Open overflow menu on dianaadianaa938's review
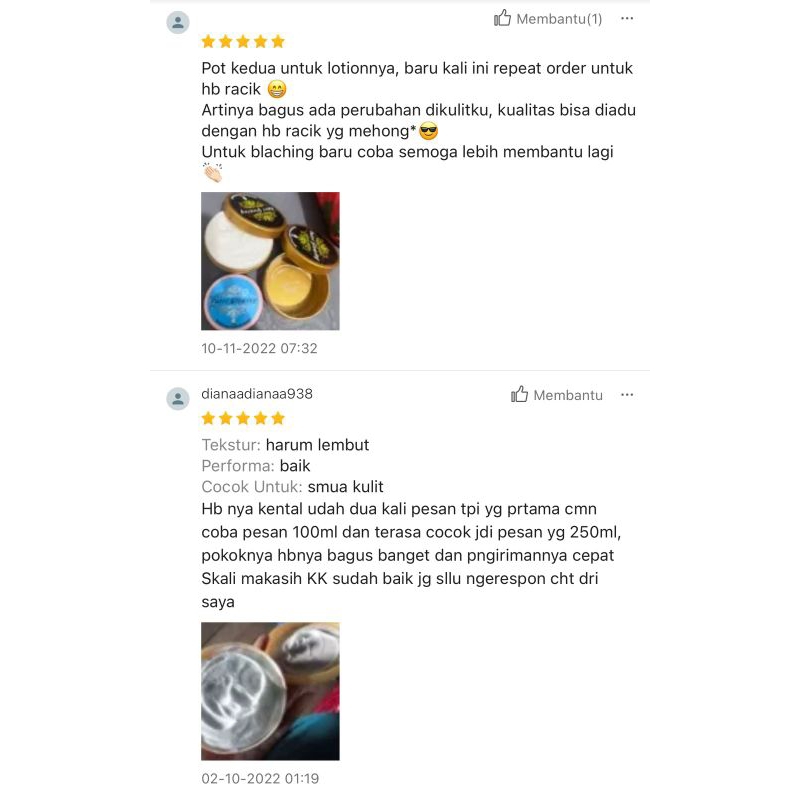Viewport: 800px width, 800px height. (627, 395)
